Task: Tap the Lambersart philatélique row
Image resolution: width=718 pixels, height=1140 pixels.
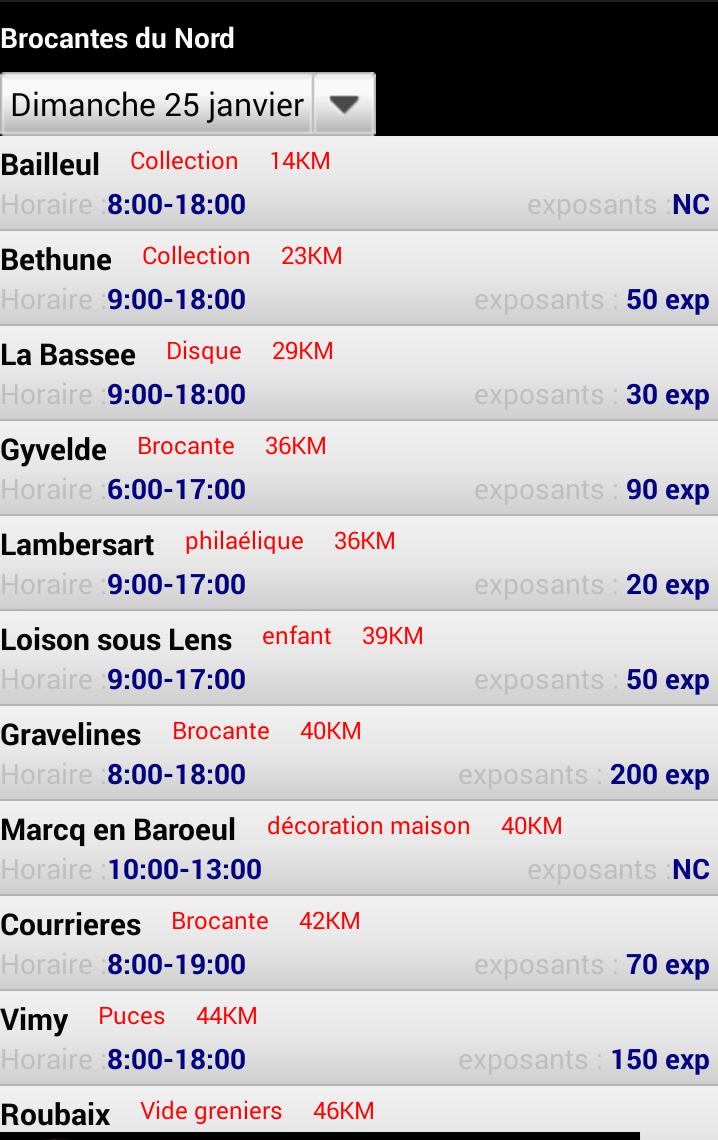Action: [359, 563]
